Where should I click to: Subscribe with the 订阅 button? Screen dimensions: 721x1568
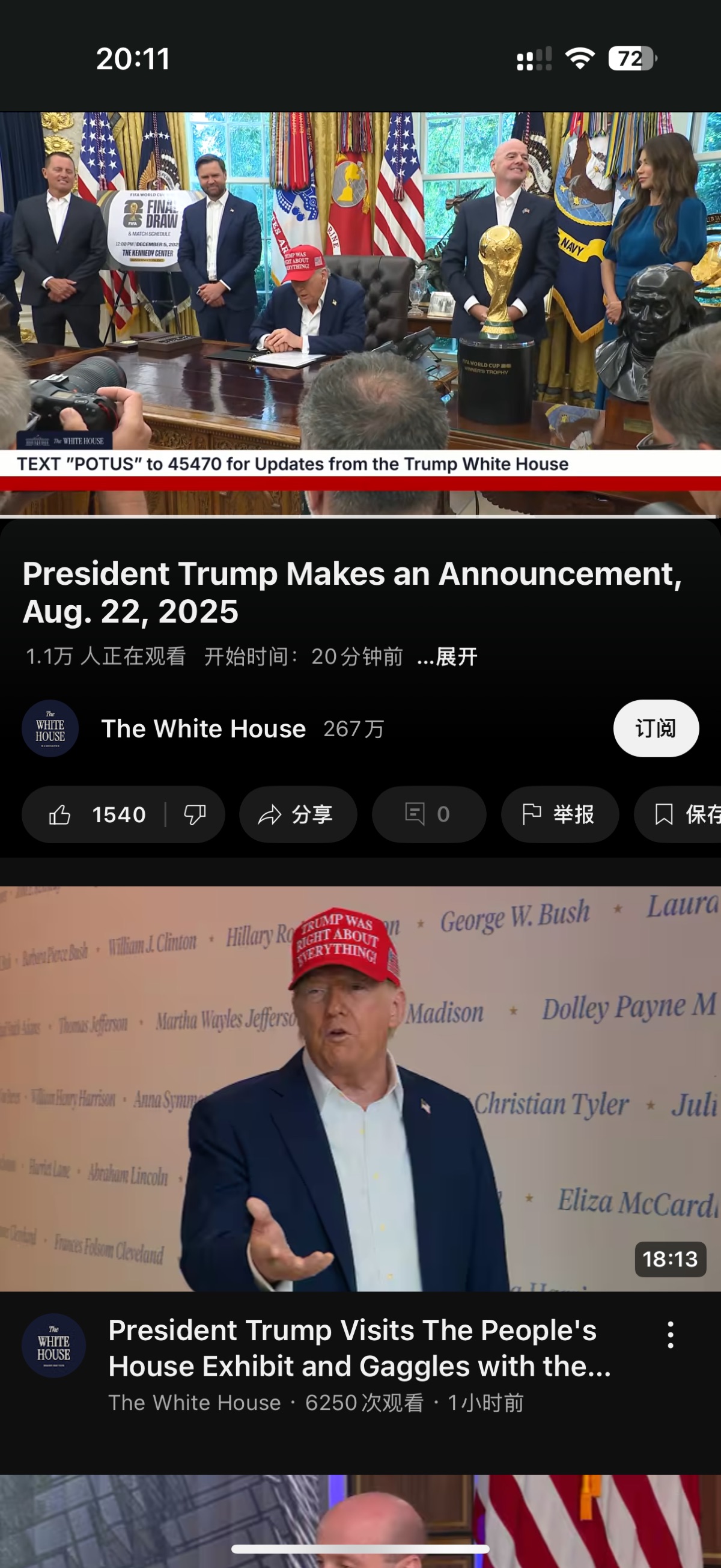click(656, 728)
